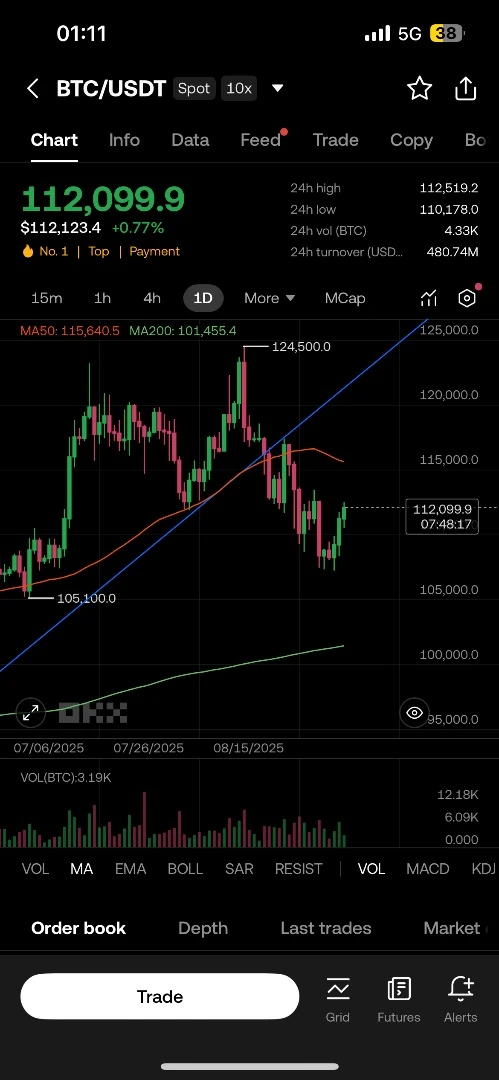499x1080 pixels.
Task: Toggle chart visibility eye icon
Action: click(x=414, y=714)
